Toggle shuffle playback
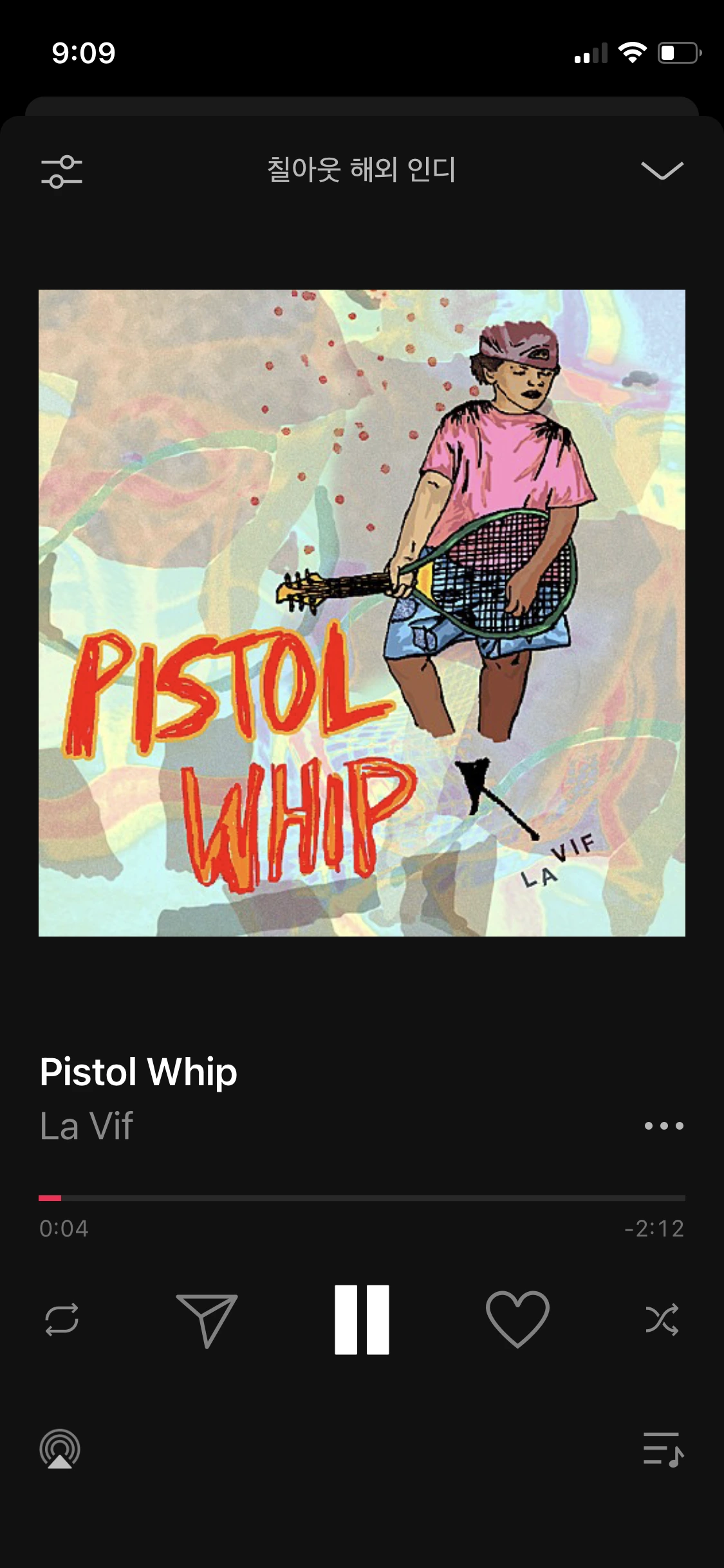 (662, 1320)
